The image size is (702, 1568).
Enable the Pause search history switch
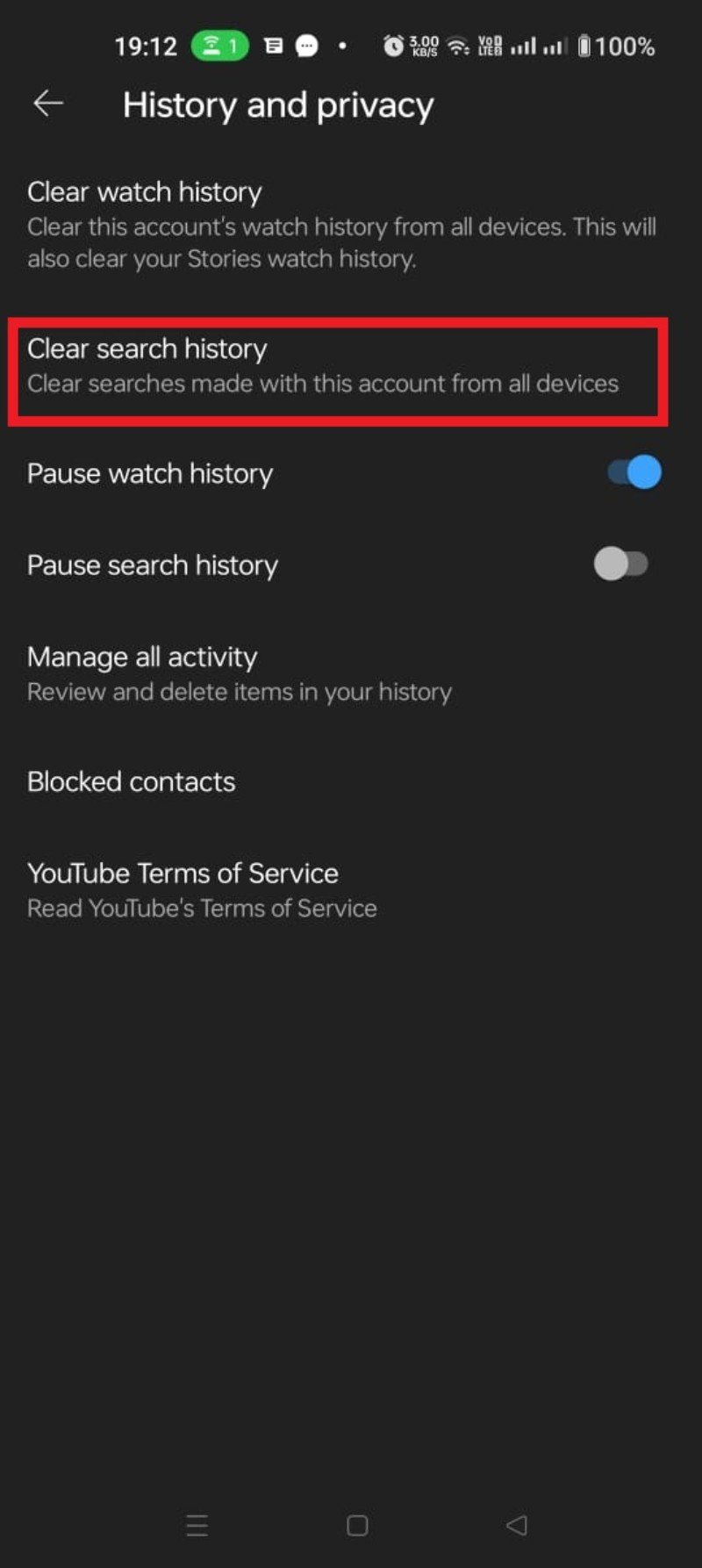pyautogui.click(x=620, y=564)
